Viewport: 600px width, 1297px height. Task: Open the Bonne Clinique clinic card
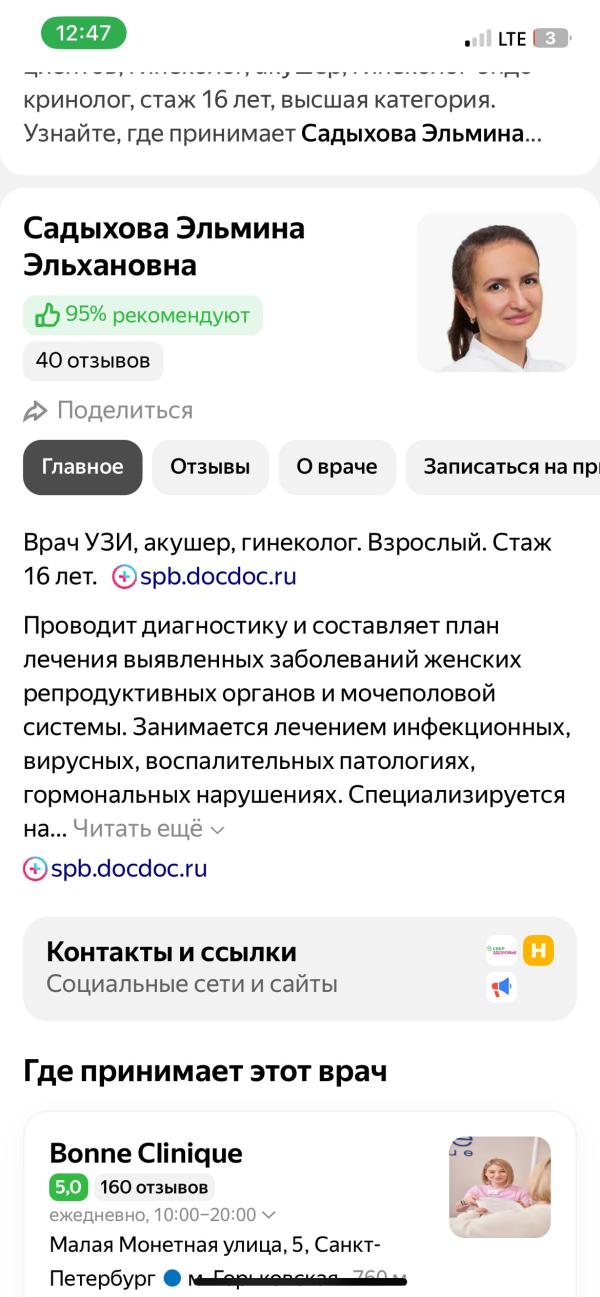pos(146,1153)
